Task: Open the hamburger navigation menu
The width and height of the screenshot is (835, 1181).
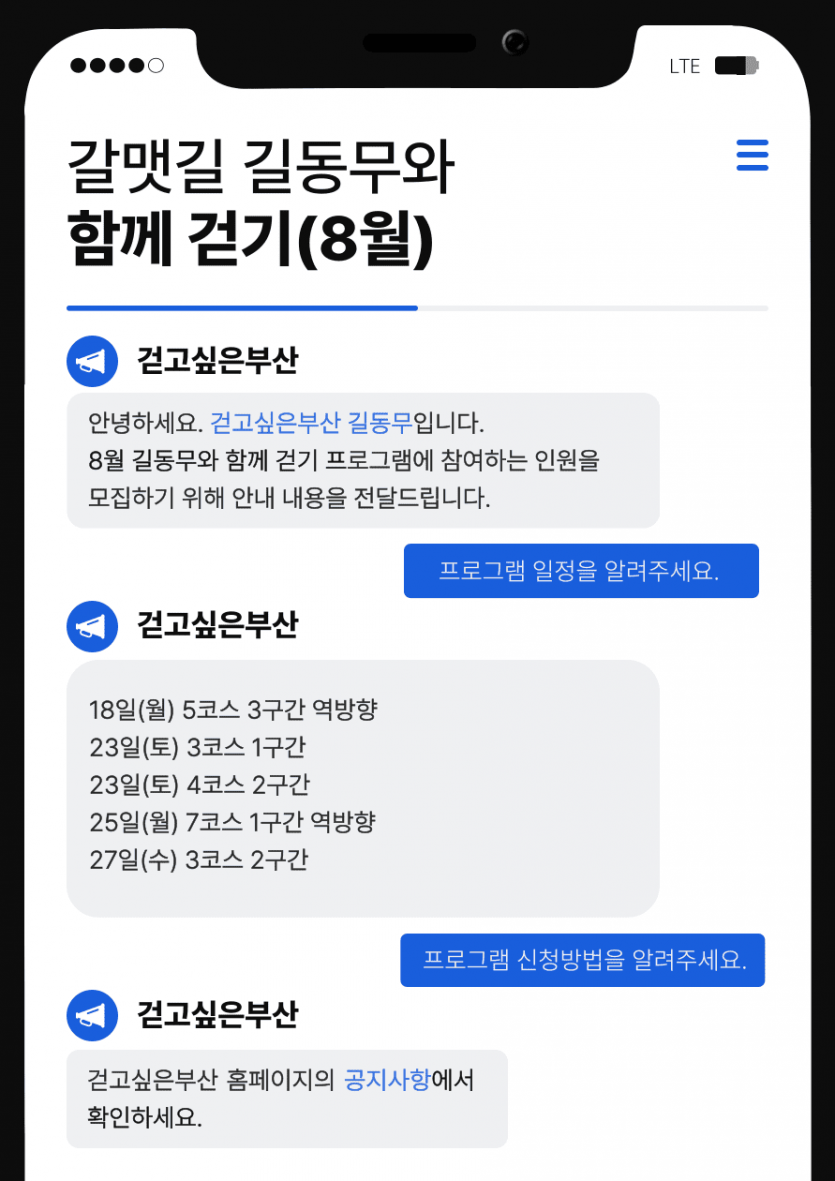Action: (752, 156)
